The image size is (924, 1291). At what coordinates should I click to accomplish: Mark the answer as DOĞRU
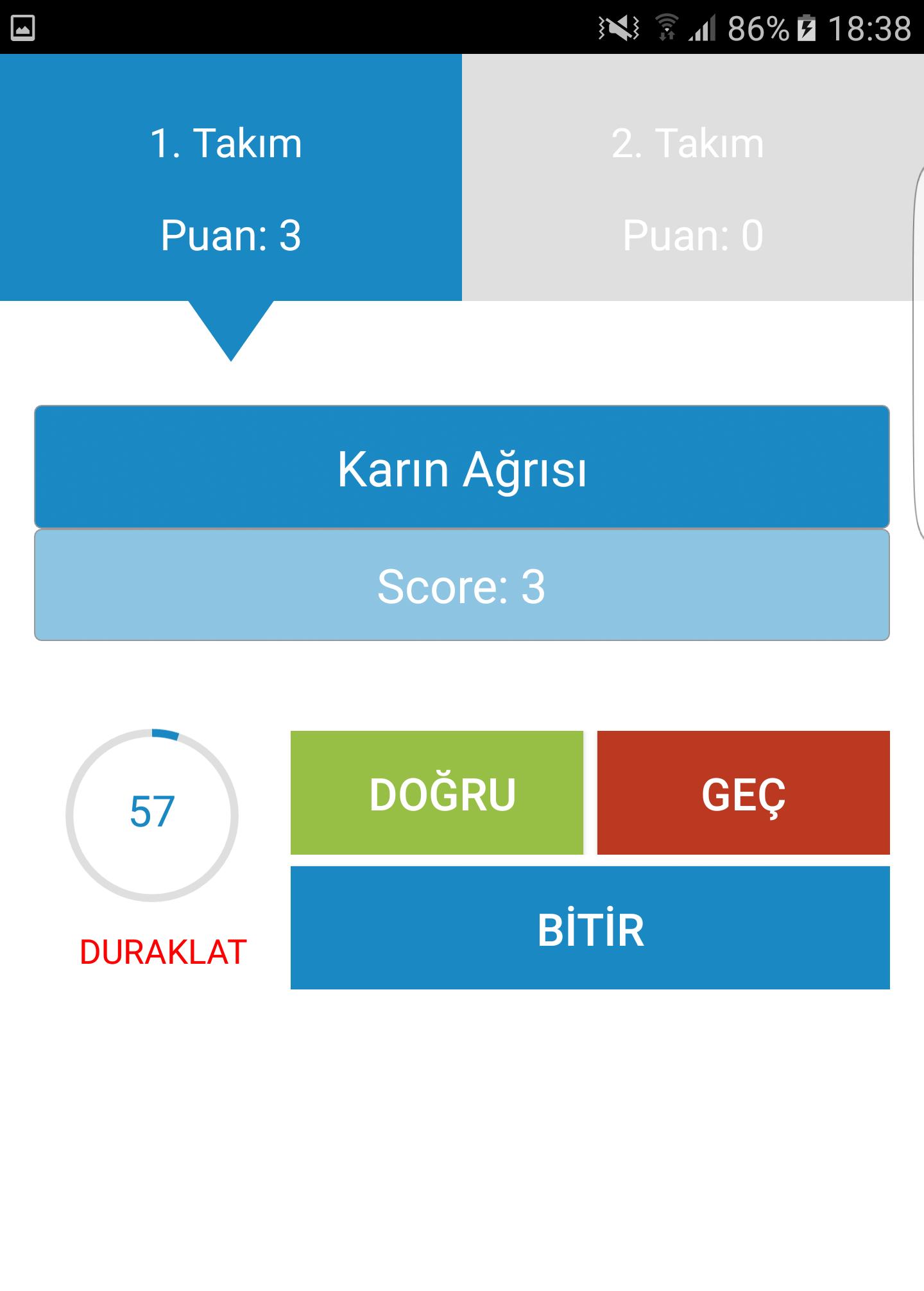[x=436, y=792]
